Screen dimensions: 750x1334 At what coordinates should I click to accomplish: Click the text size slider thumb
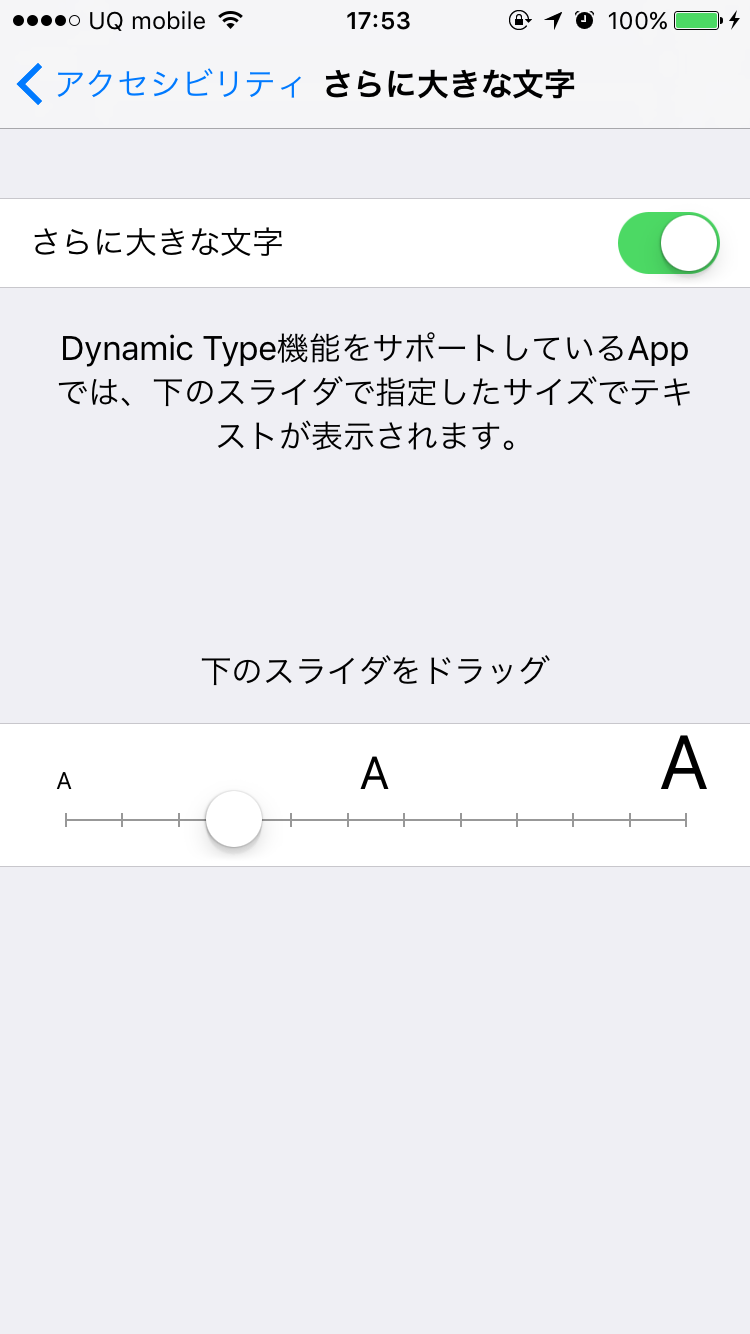pos(232,818)
